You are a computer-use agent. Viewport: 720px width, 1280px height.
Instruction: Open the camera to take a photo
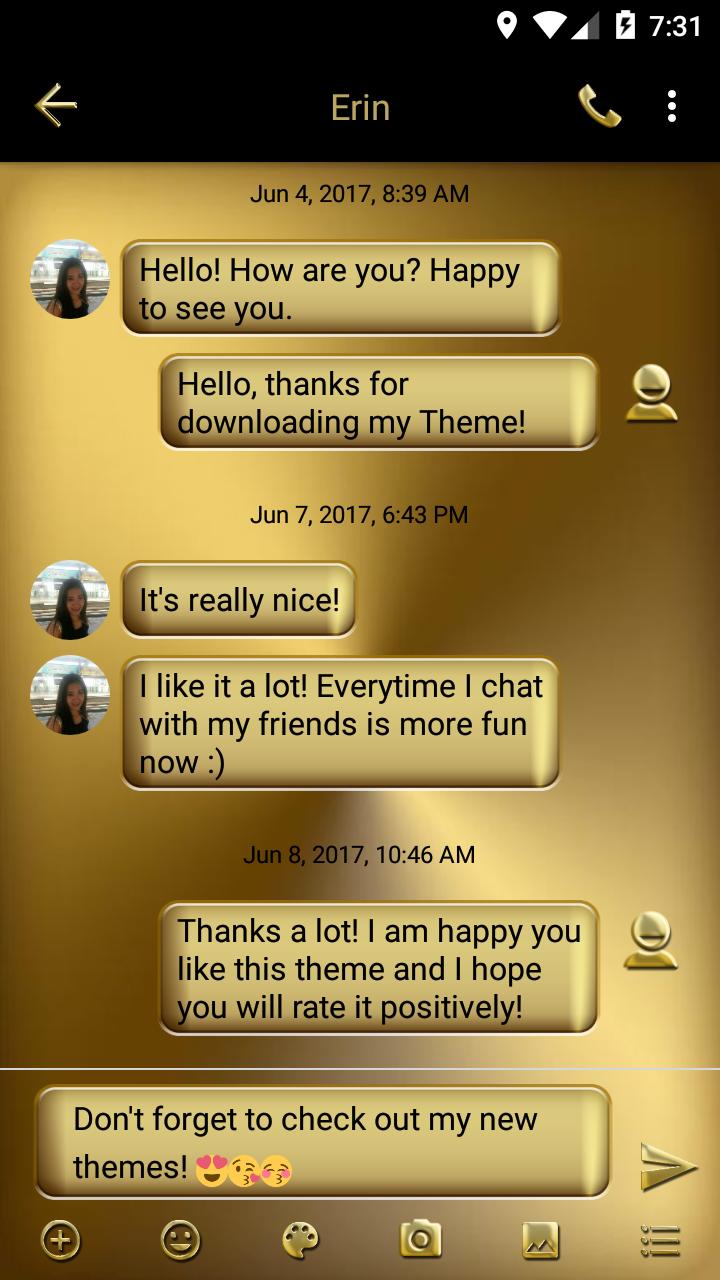pyautogui.click(x=420, y=1241)
